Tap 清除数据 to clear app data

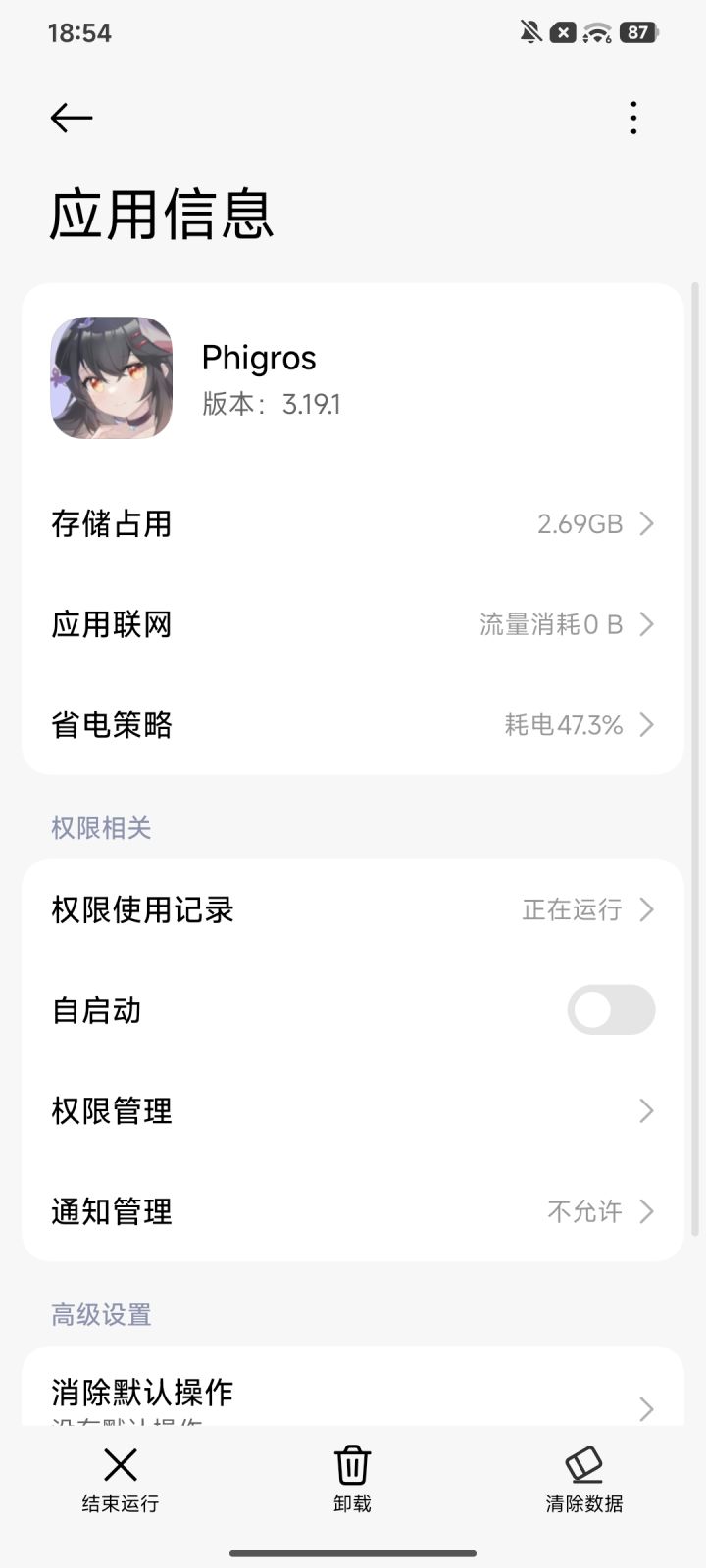tap(584, 1480)
